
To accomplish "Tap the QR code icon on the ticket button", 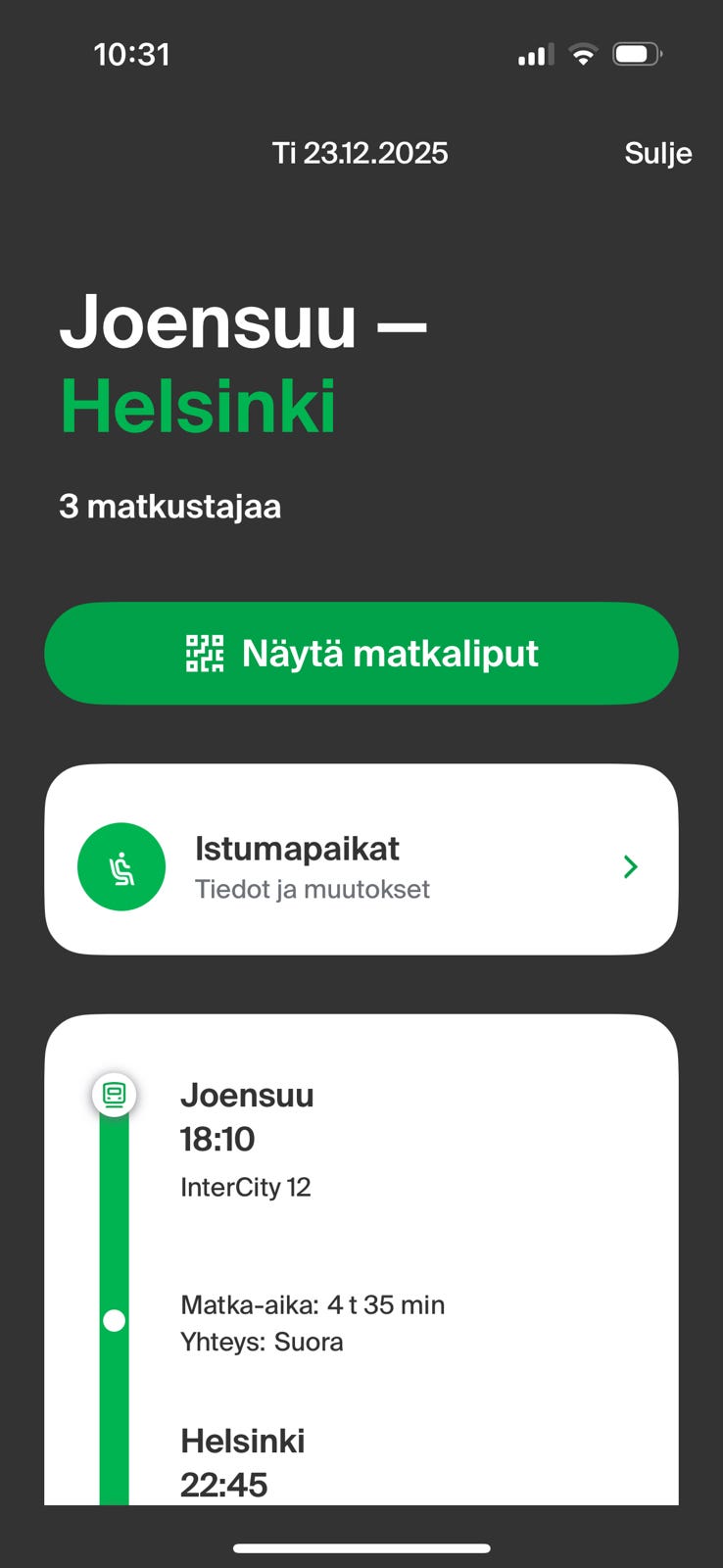I will pos(204,653).
